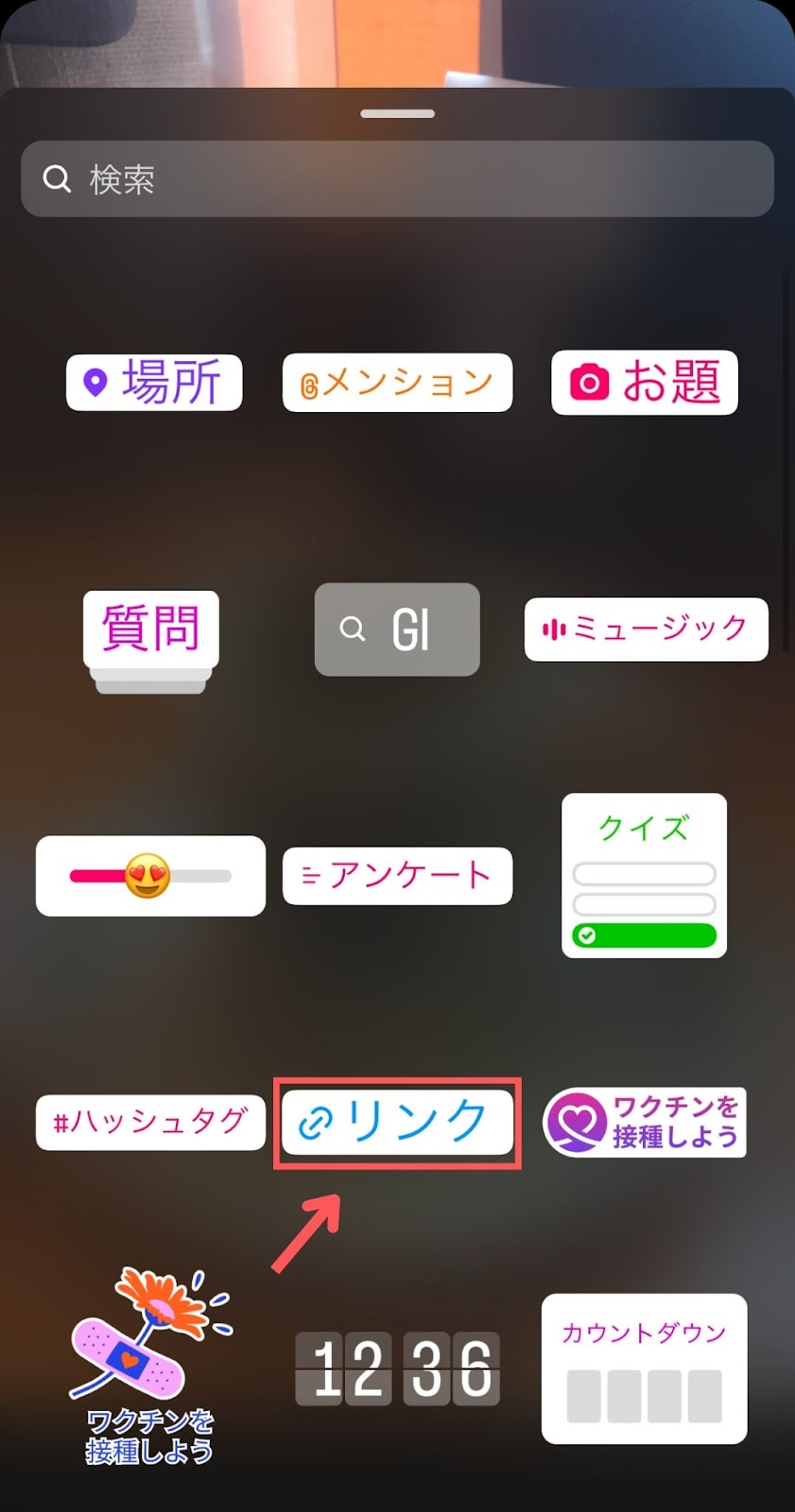795x1512 pixels.
Task: Tap the 検索 search field
Action: (397, 179)
